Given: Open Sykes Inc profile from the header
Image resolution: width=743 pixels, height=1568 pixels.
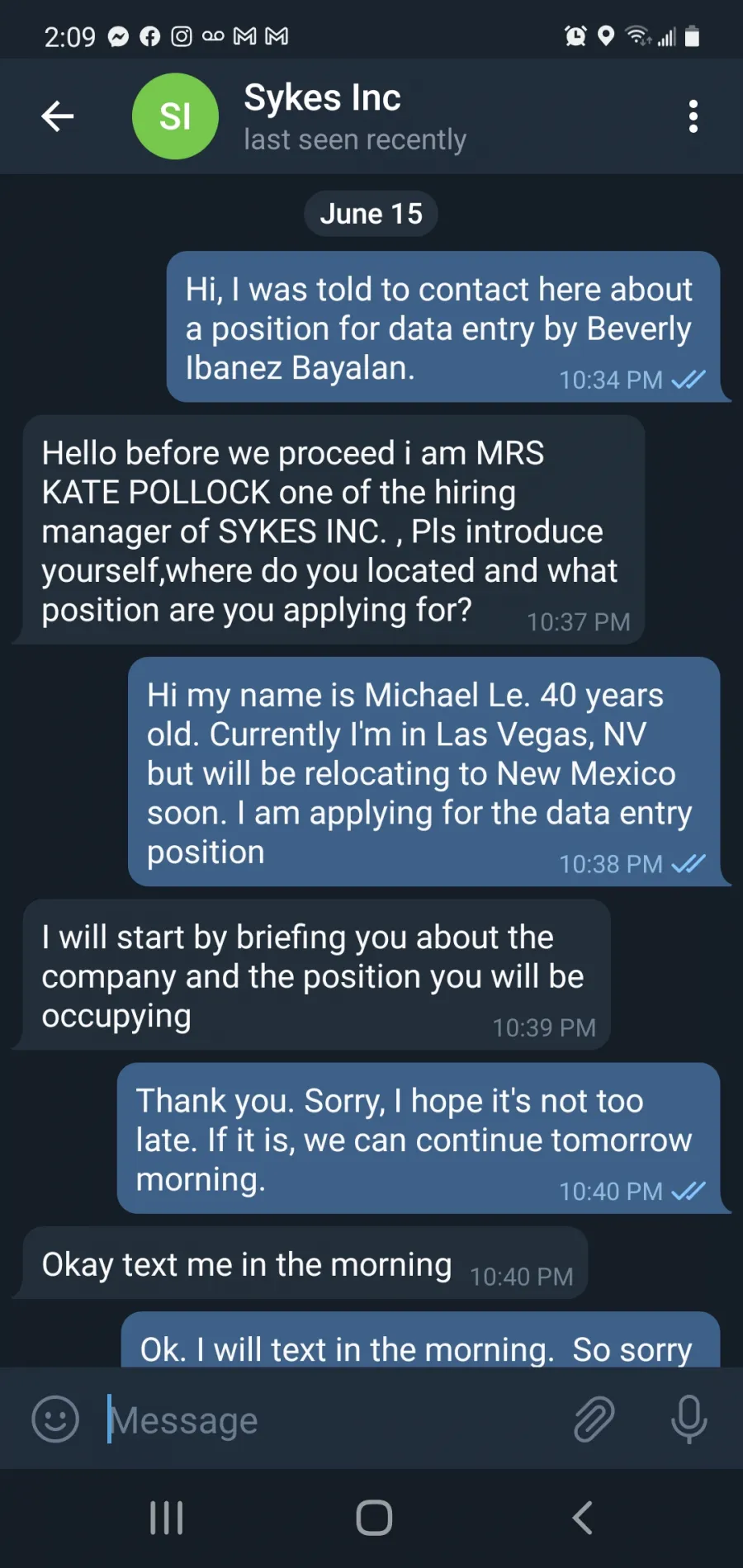Looking at the screenshot, I should (322, 116).
